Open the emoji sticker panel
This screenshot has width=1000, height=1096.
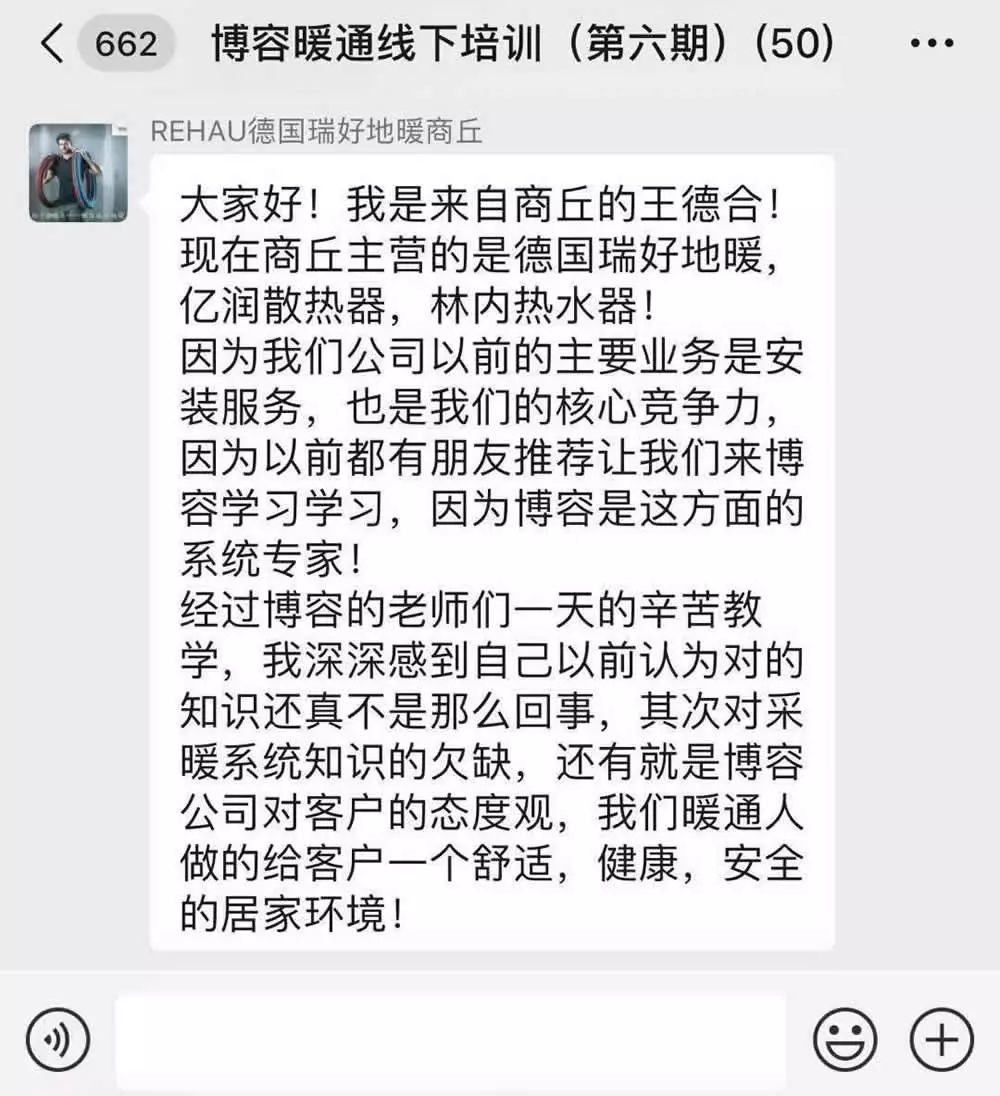[844, 1040]
